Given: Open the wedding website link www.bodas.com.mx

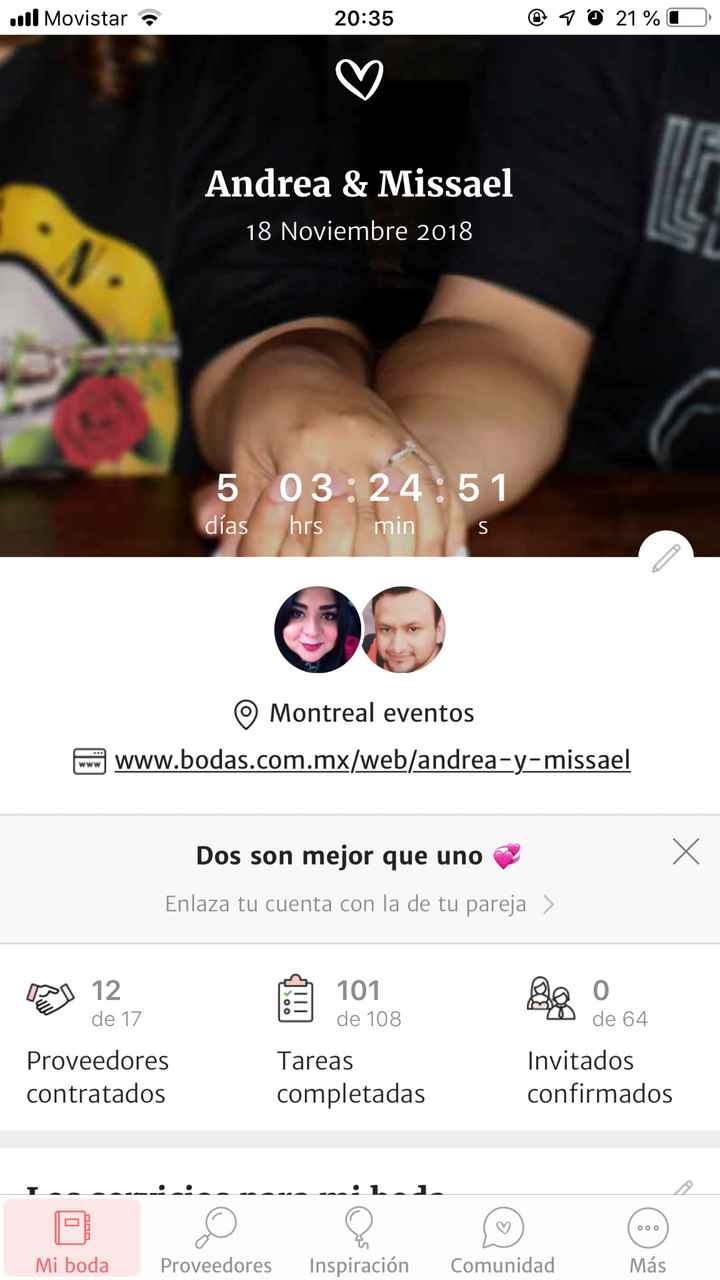Looking at the screenshot, I should click(372, 760).
